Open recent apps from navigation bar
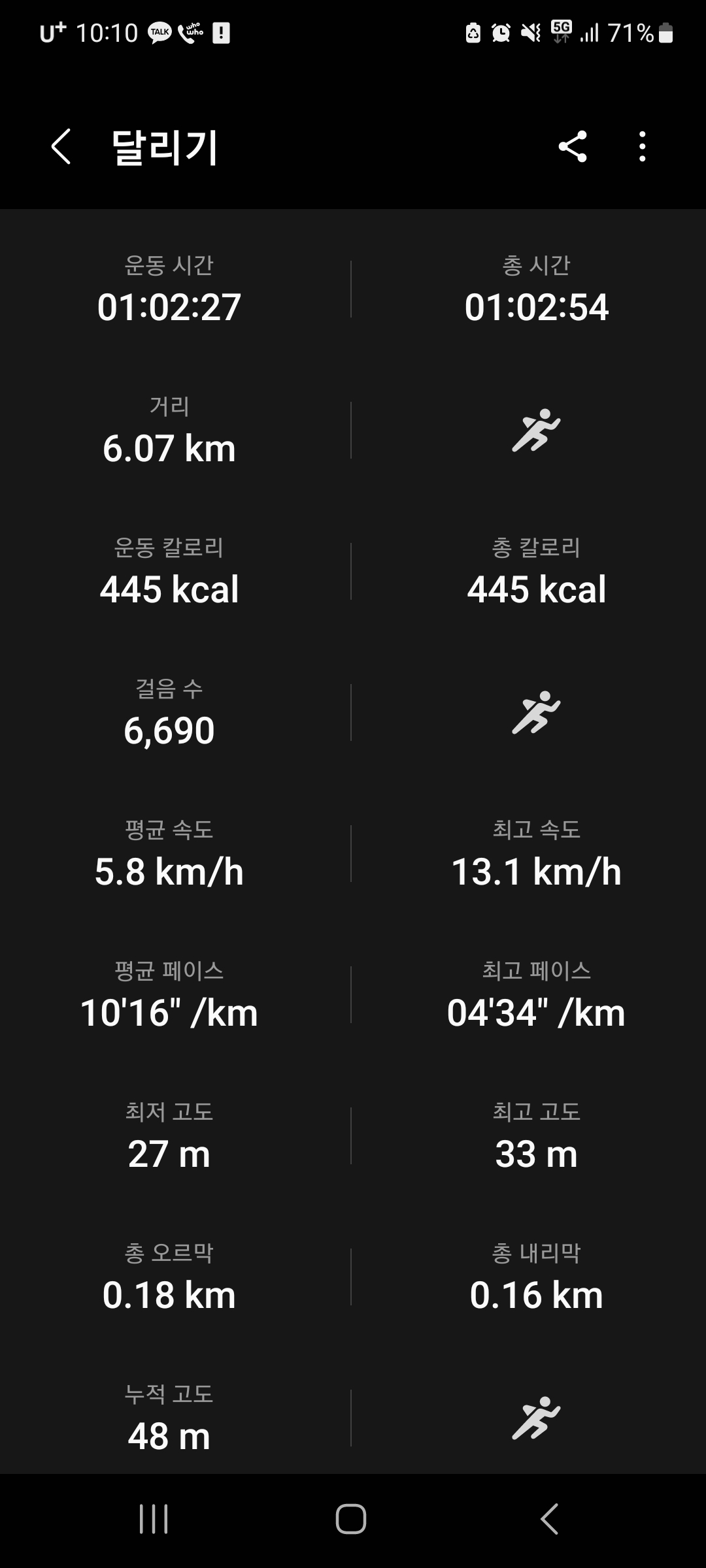 [154, 1518]
